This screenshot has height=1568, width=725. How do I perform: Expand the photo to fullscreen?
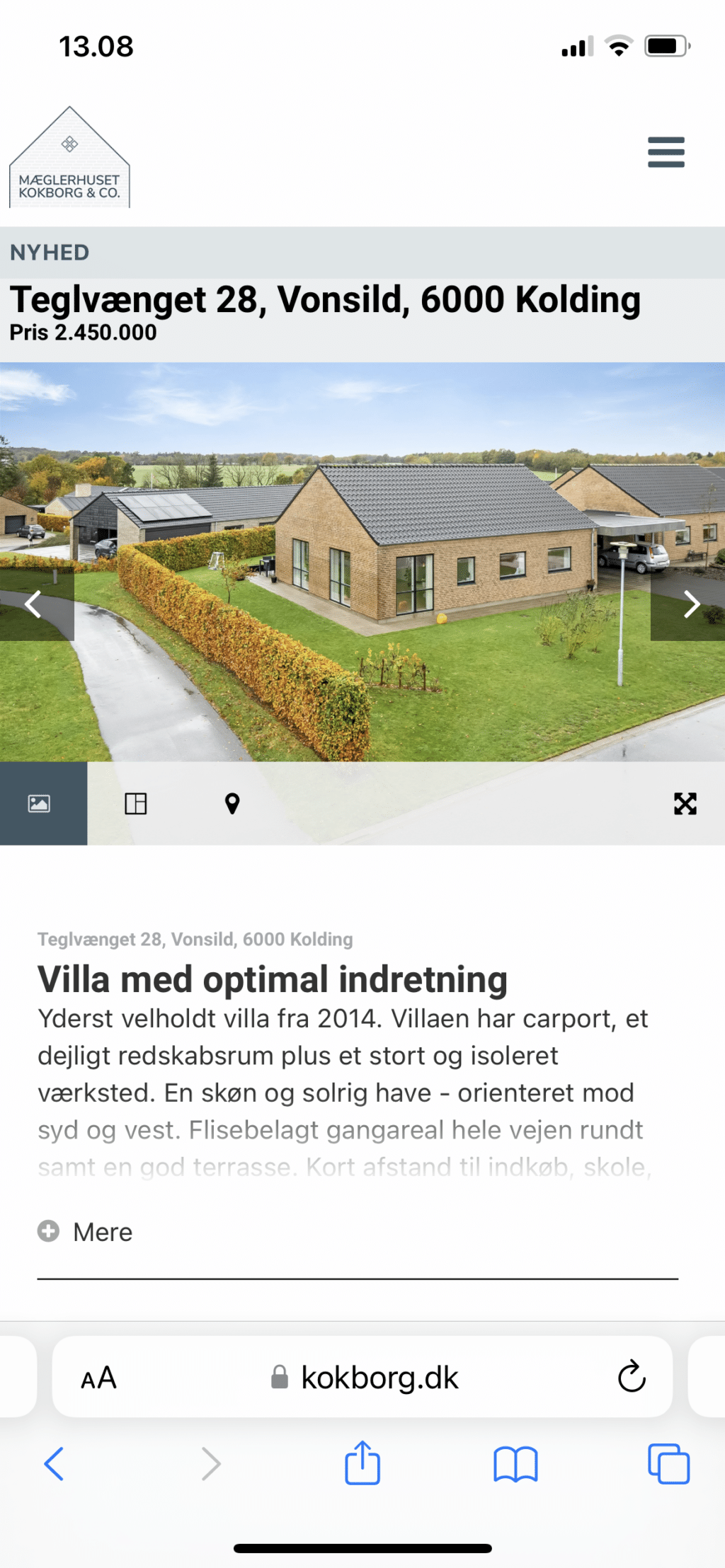(x=685, y=804)
